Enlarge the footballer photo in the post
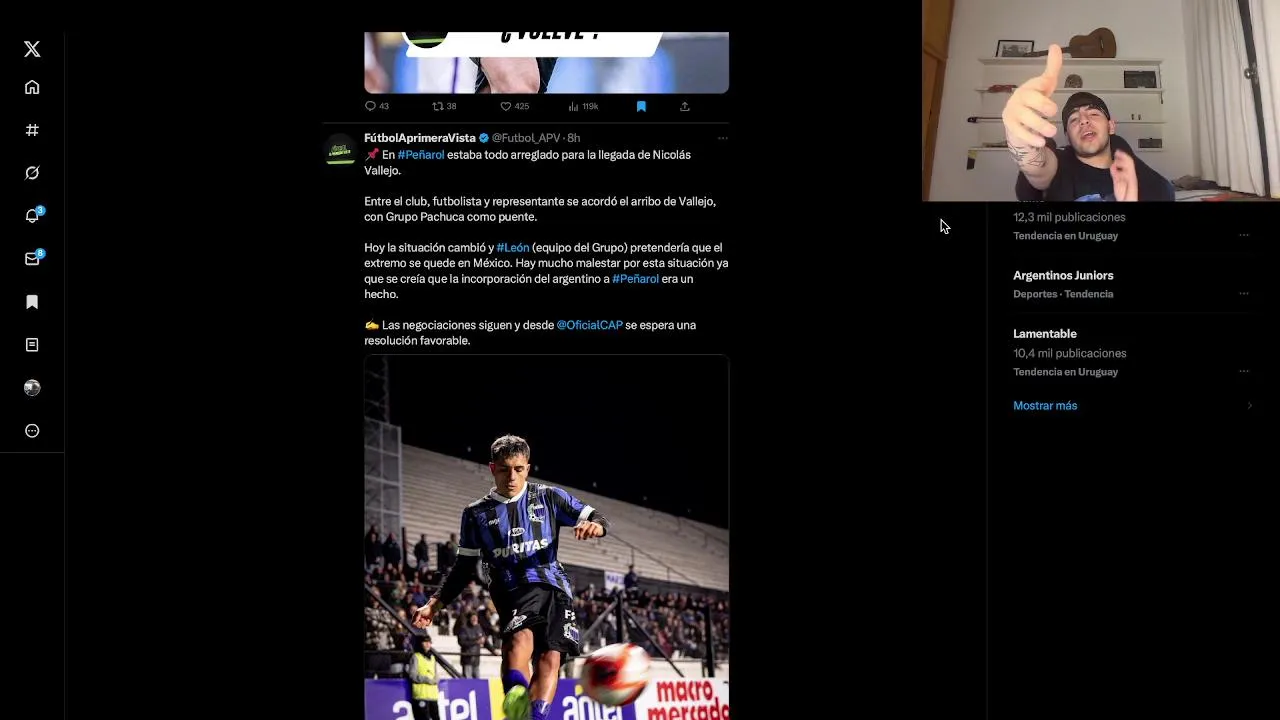The image size is (1280, 720). [546, 540]
